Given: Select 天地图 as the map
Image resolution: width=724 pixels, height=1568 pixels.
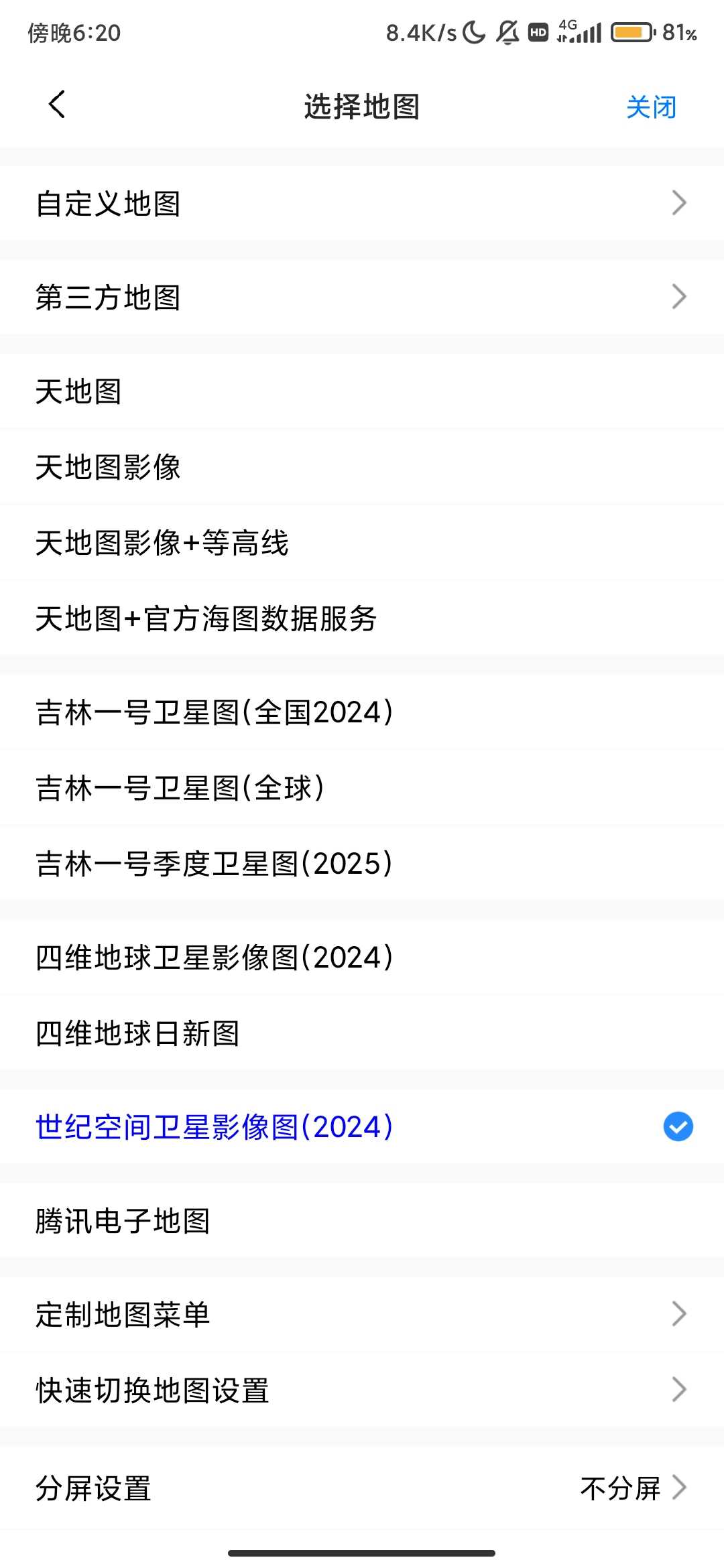Looking at the screenshot, I should tap(362, 391).
